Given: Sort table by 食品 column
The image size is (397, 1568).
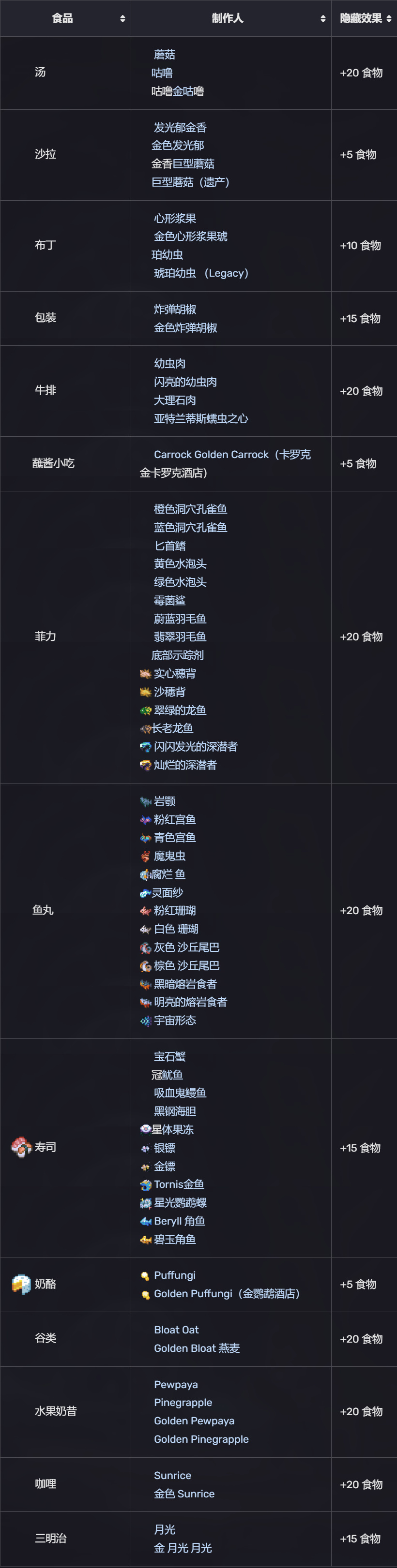Looking at the screenshot, I should pyautogui.click(x=122, y=18).
